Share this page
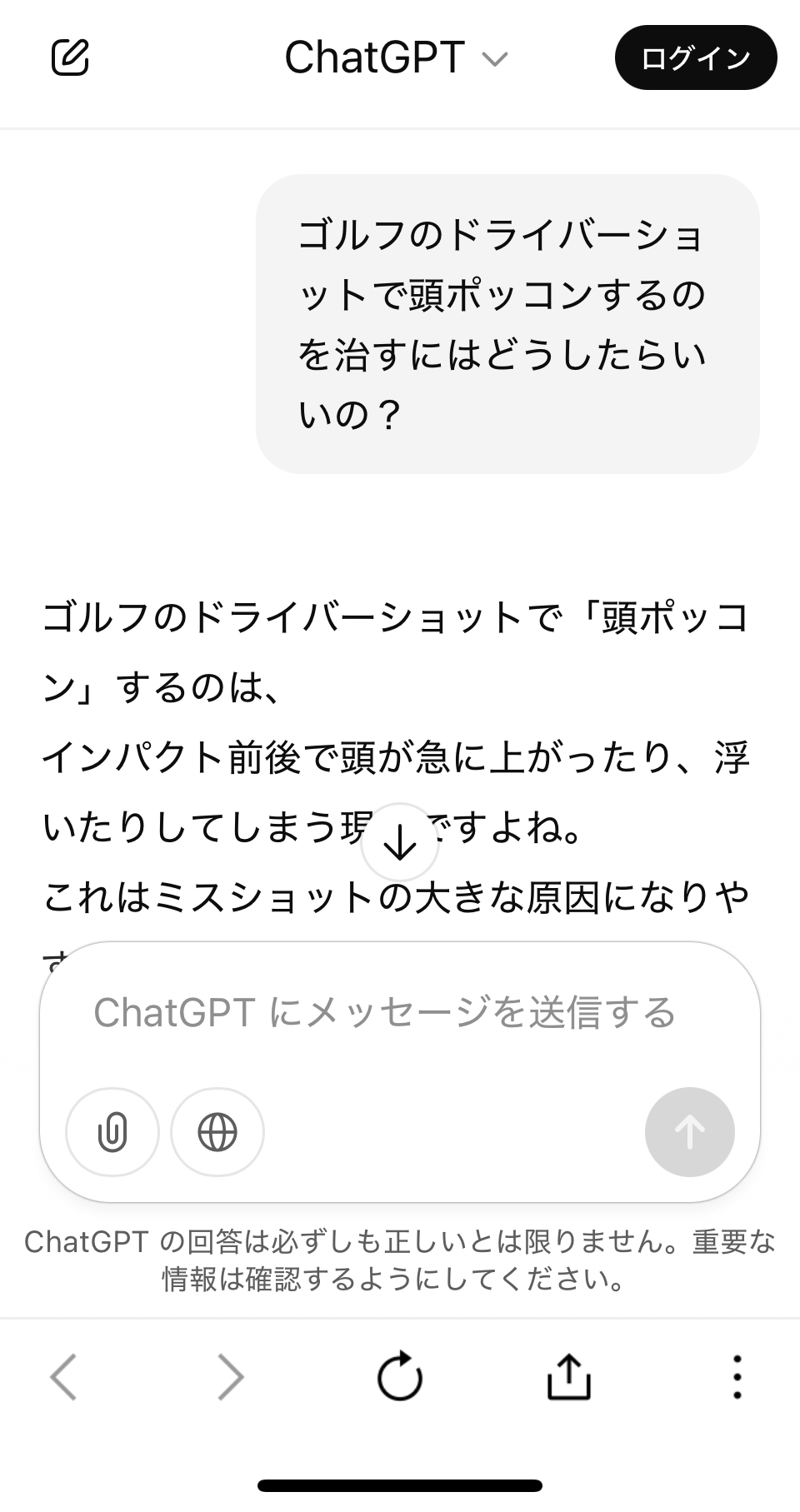 coord(569,1375)
